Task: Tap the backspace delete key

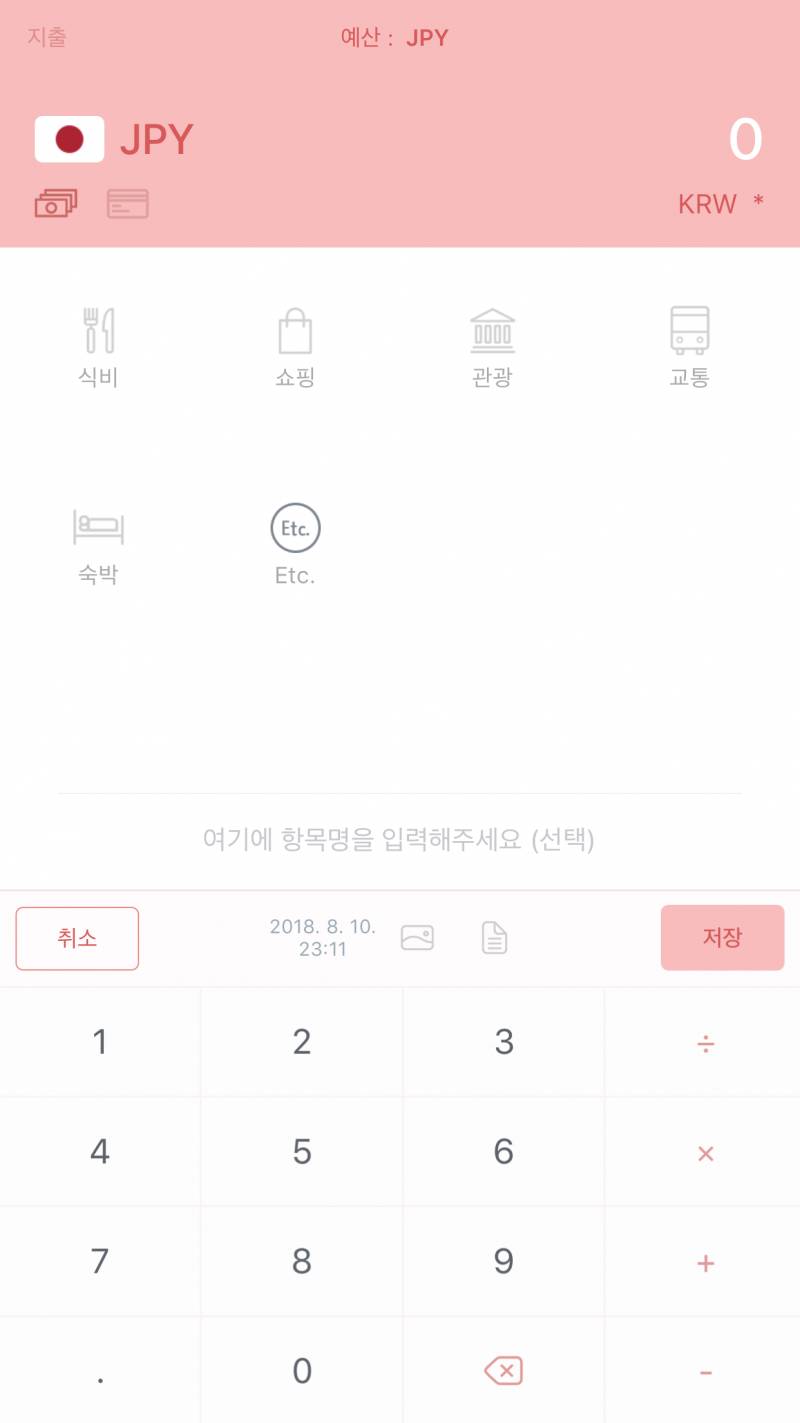Action: [503, 1369]
